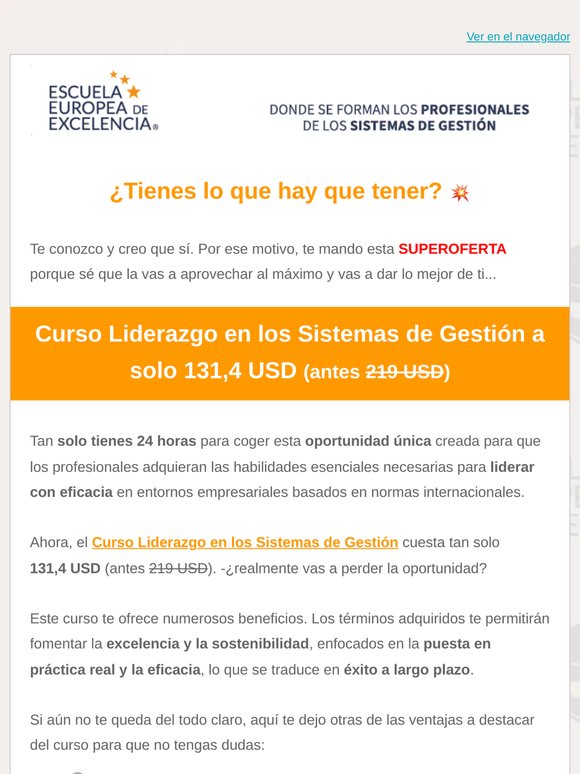The height and width of the screenshot is (774, 580).
Task: Tap the orange course offer banner
Action: (290, 353)
